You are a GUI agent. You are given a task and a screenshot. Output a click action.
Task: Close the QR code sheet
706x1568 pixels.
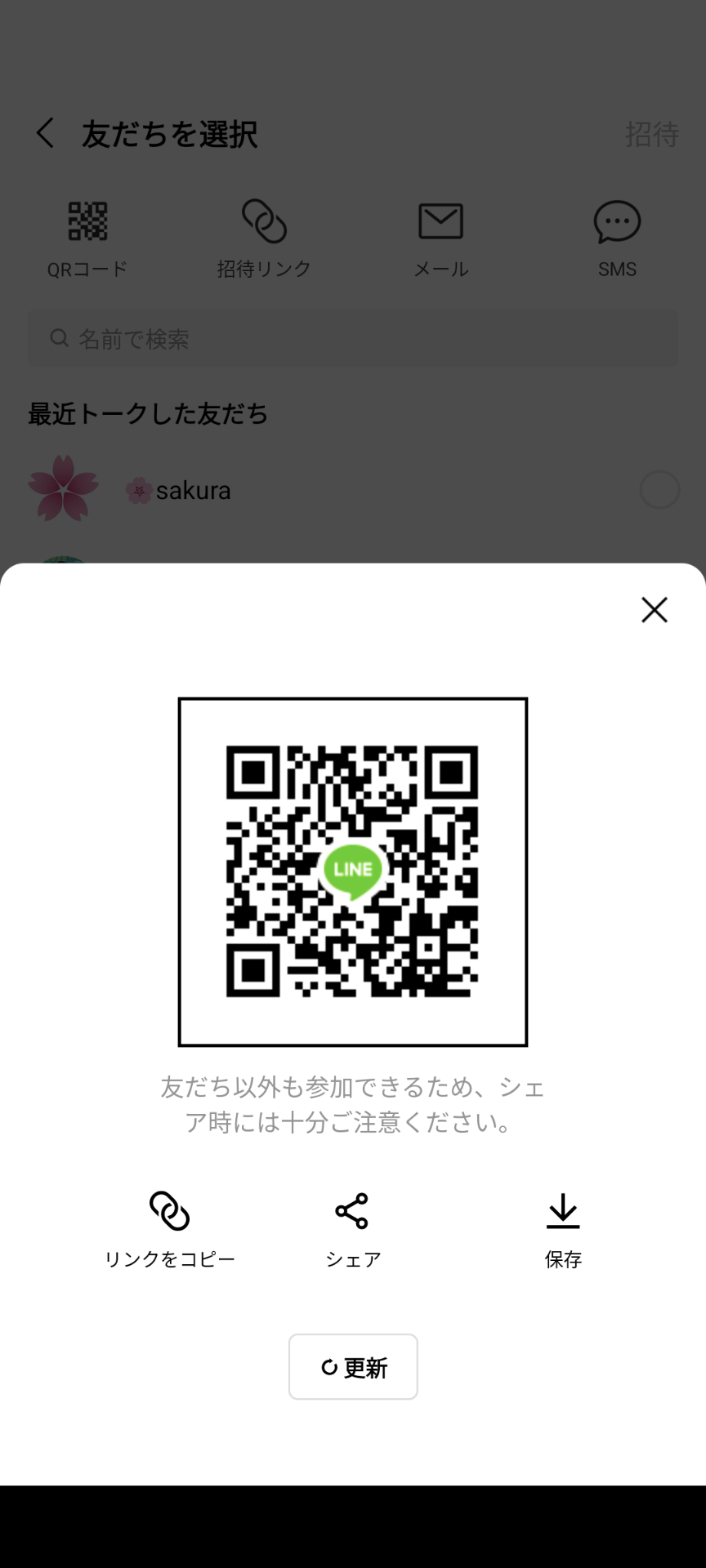pos(655,610)
